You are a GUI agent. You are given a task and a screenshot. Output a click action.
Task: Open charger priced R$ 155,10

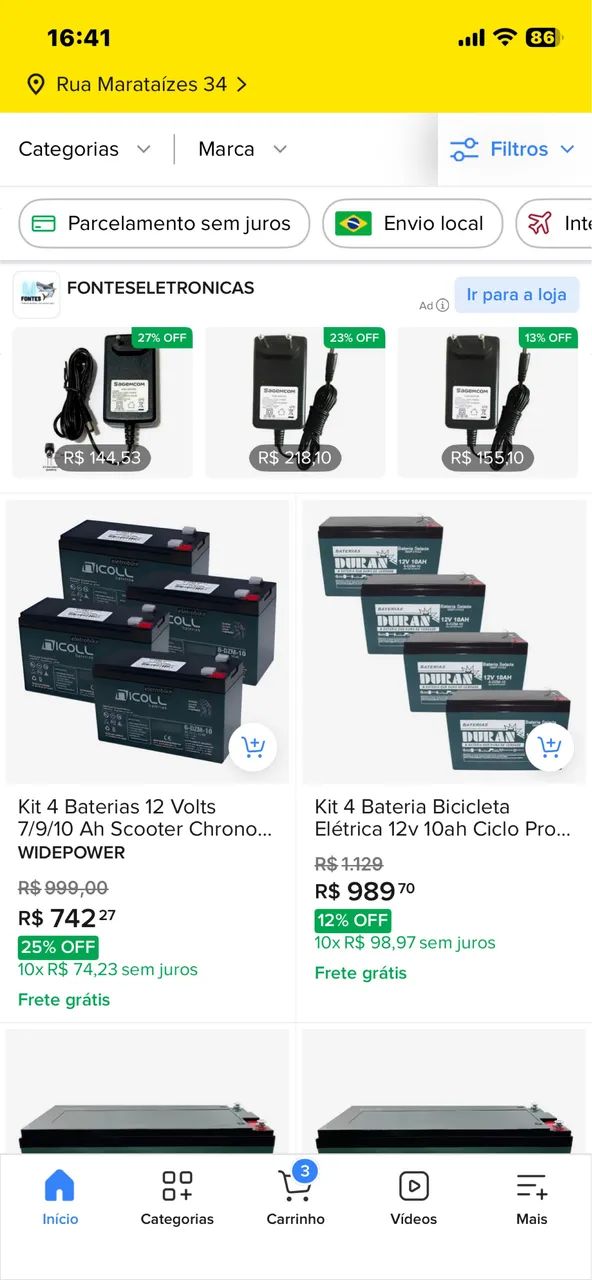[488, 402]
